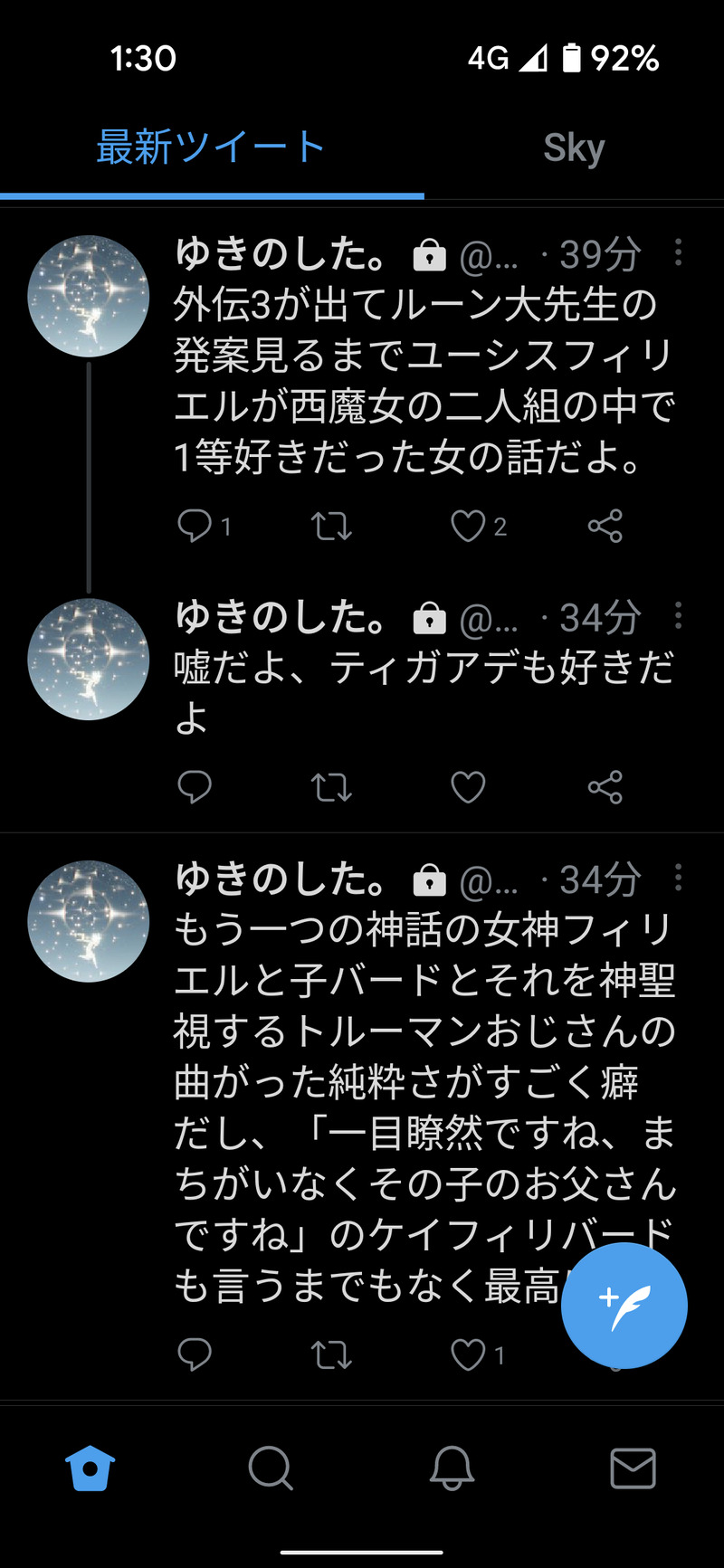Go to direct messages
The width and height of the screenshot is (724, 1568).
633,1468
